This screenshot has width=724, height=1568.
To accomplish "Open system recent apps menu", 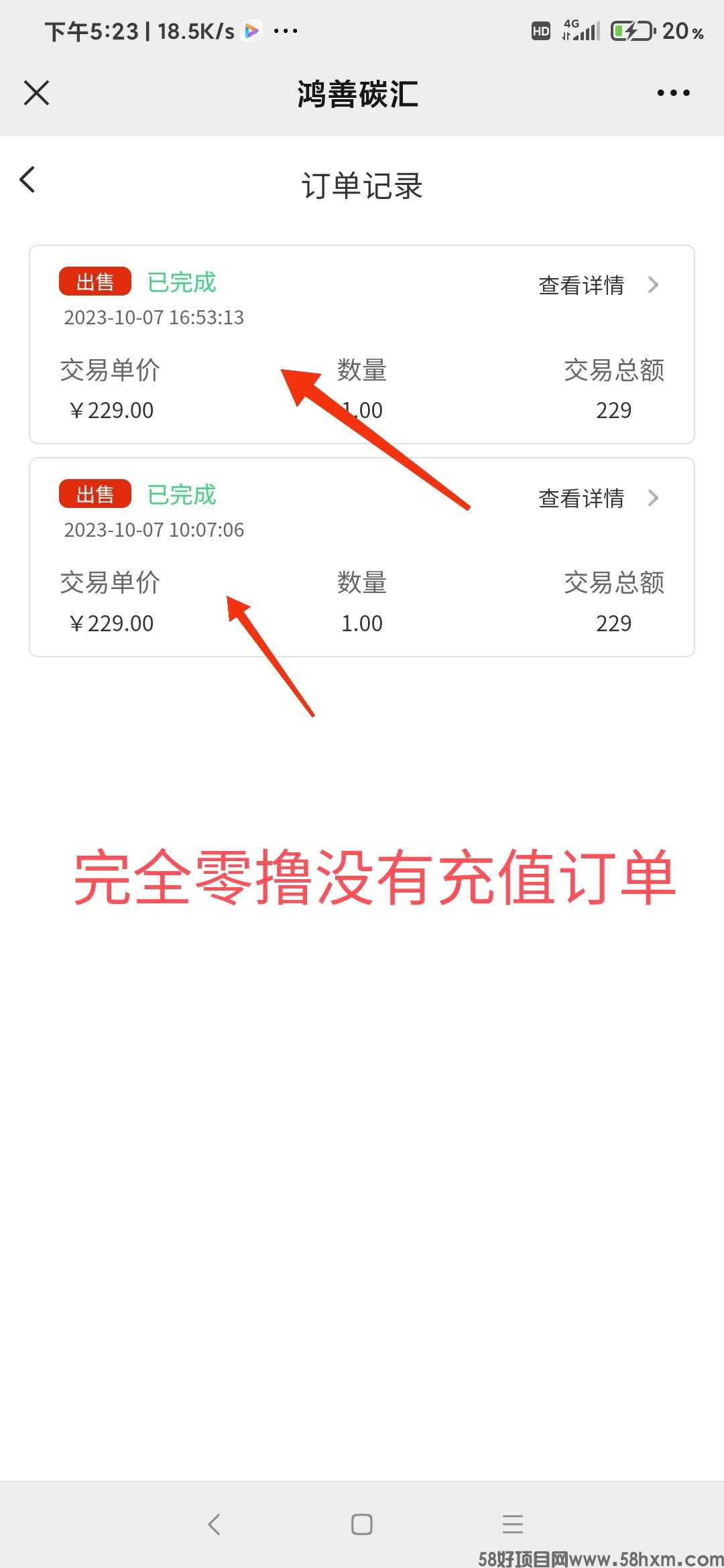I will (512, 1524).
